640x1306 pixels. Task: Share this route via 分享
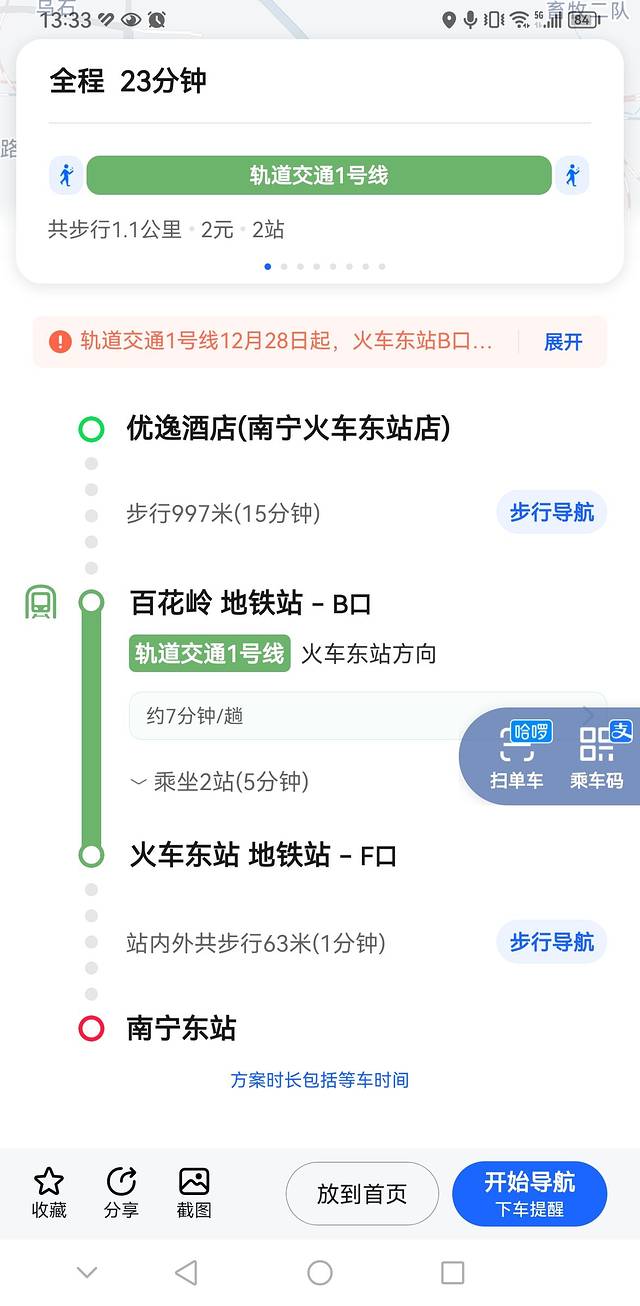121,1193
